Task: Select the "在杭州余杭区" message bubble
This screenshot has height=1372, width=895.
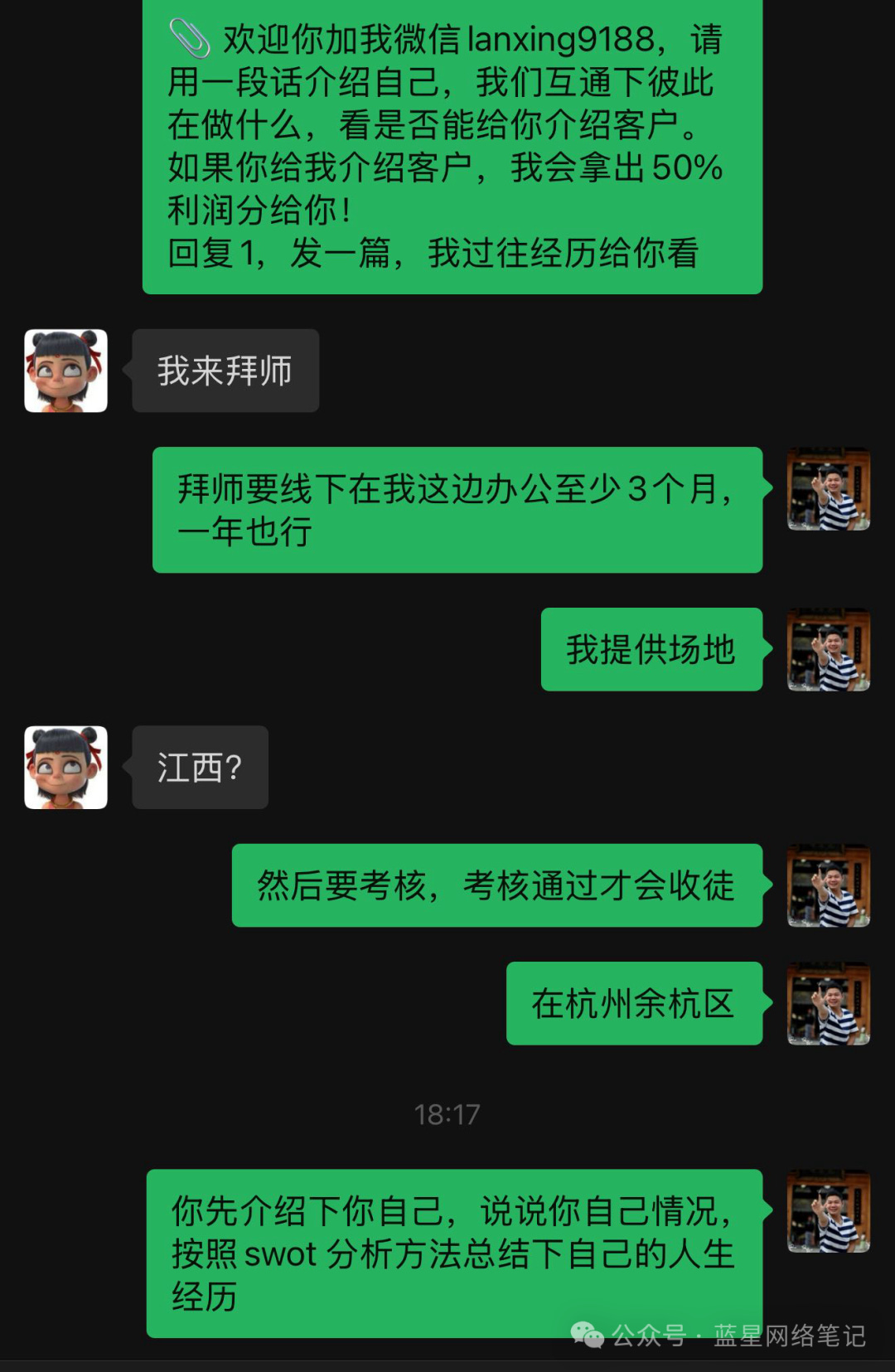Action: tap(635, 1004)
